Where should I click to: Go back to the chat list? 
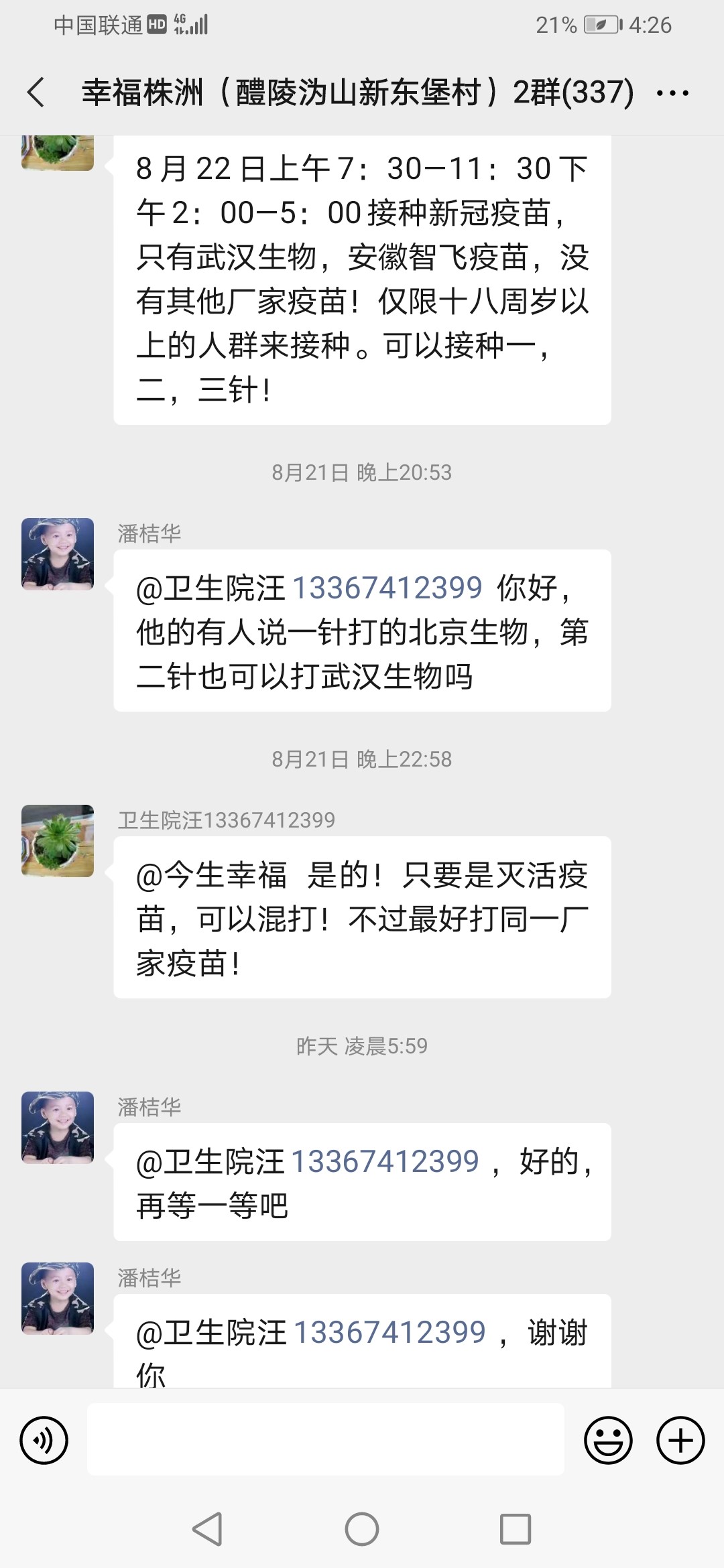[36, 92]
